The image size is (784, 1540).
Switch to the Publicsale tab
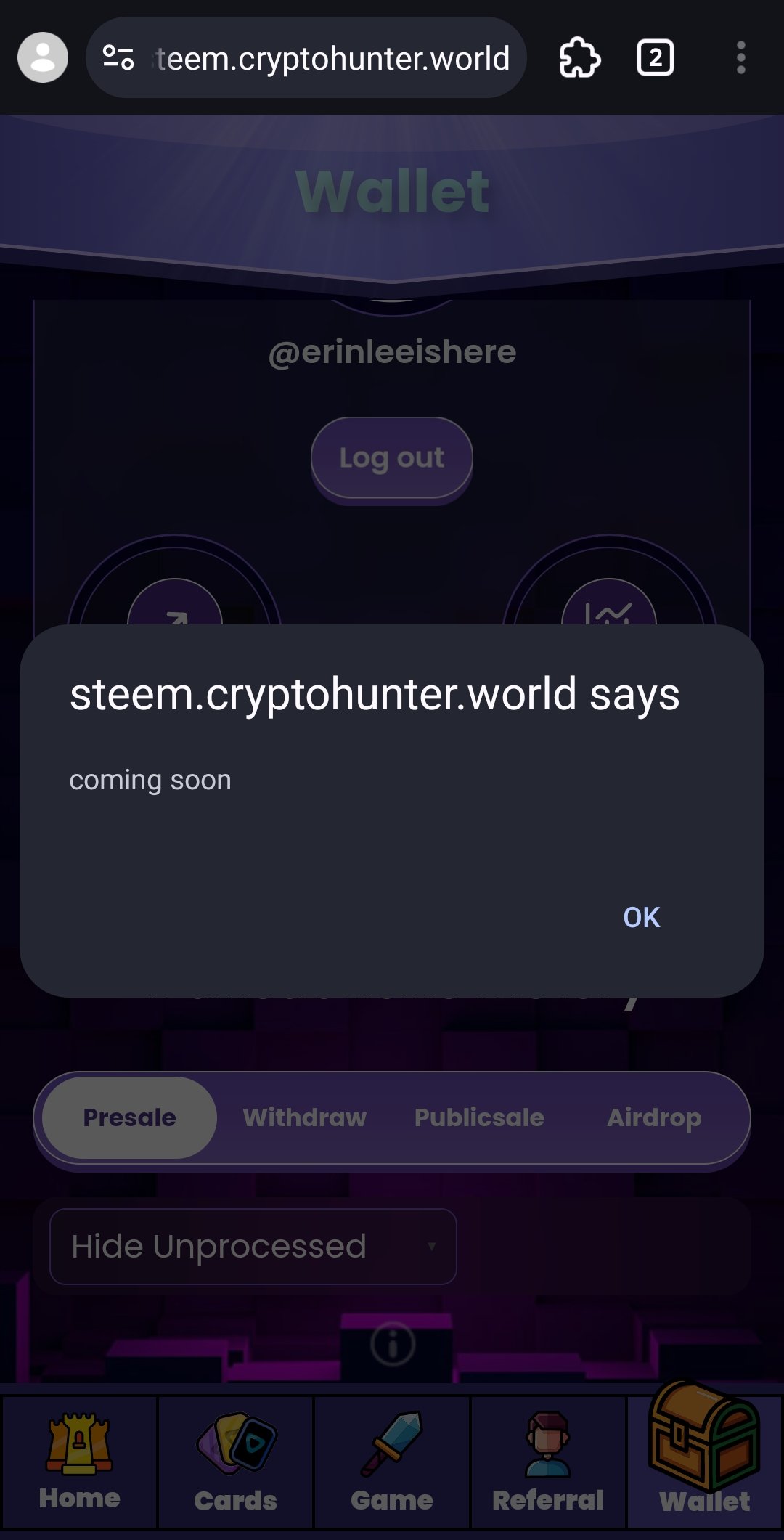tap(479, 1117)
